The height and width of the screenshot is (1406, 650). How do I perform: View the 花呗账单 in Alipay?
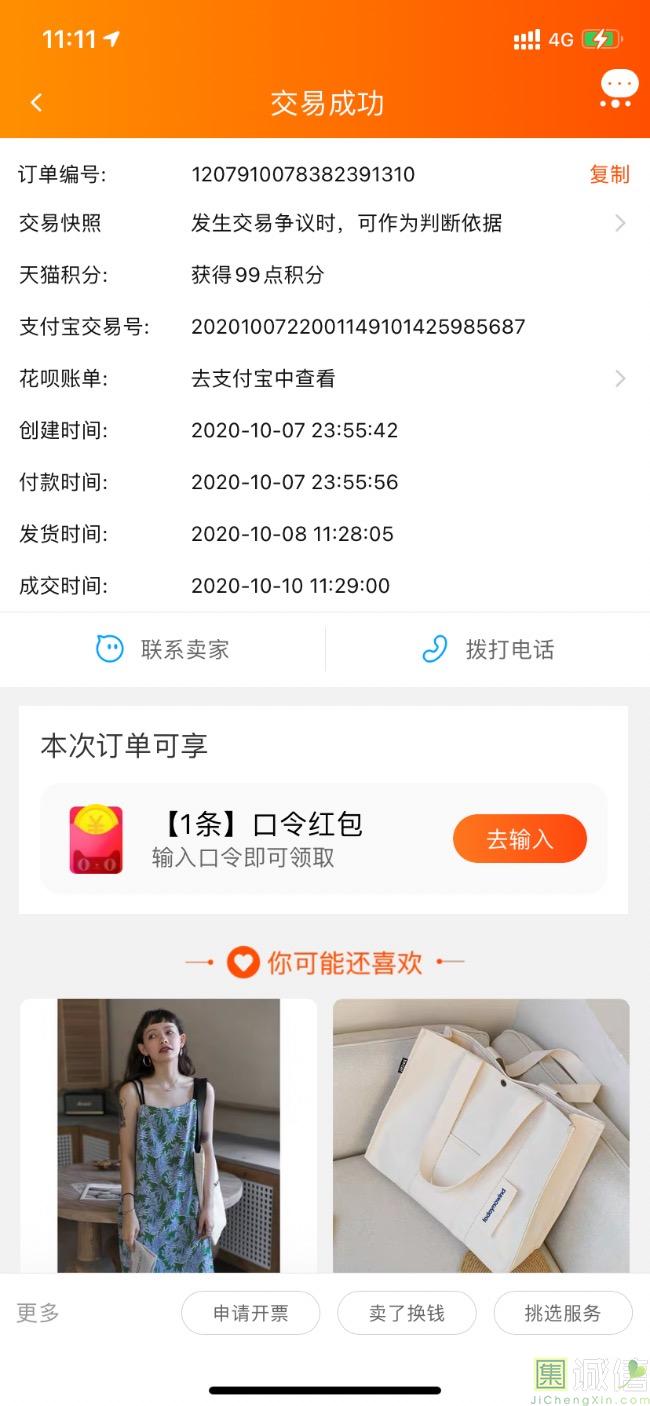324,379
